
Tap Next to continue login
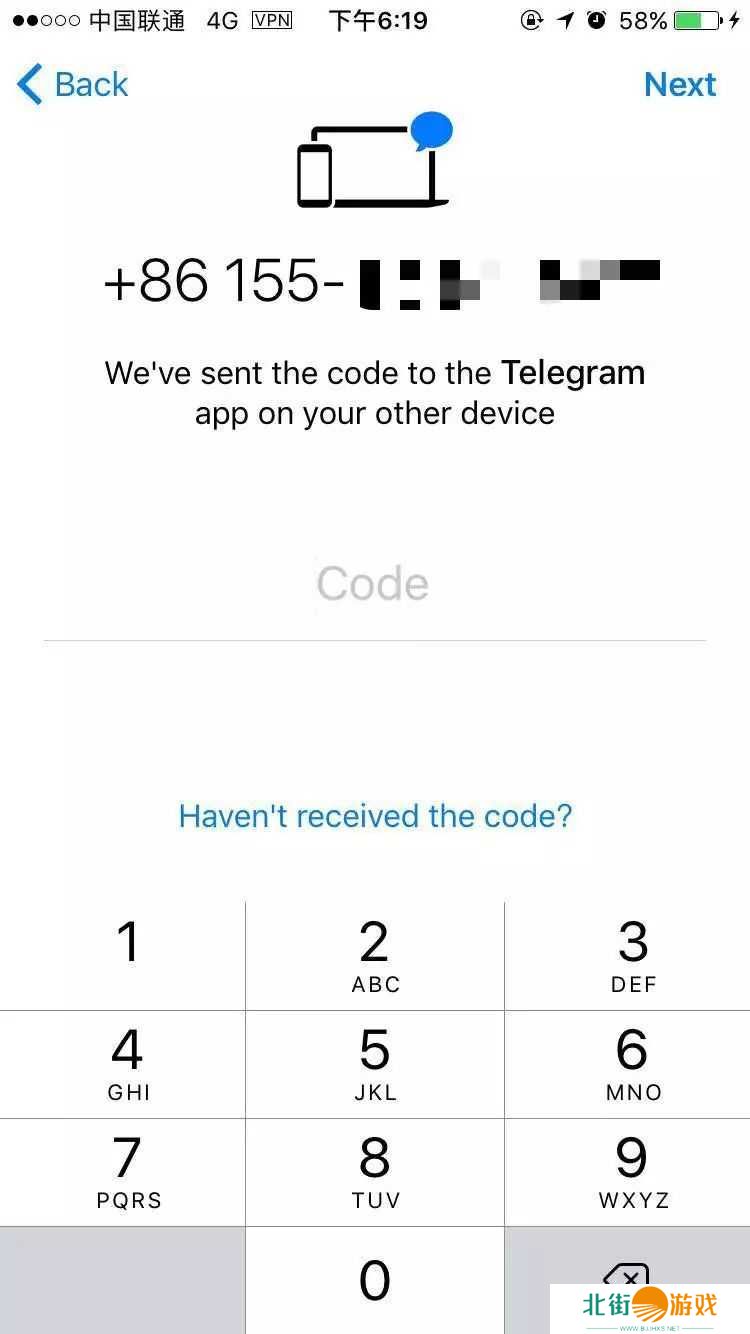[x=680, y=85]
